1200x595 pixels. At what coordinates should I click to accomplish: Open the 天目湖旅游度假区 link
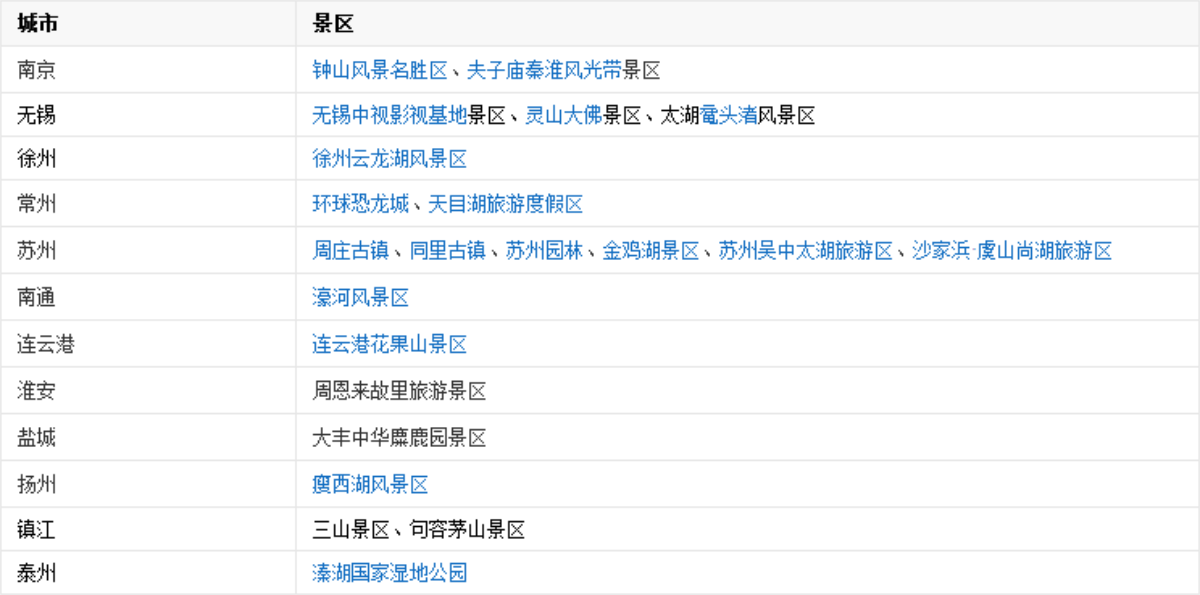[506, 205]
